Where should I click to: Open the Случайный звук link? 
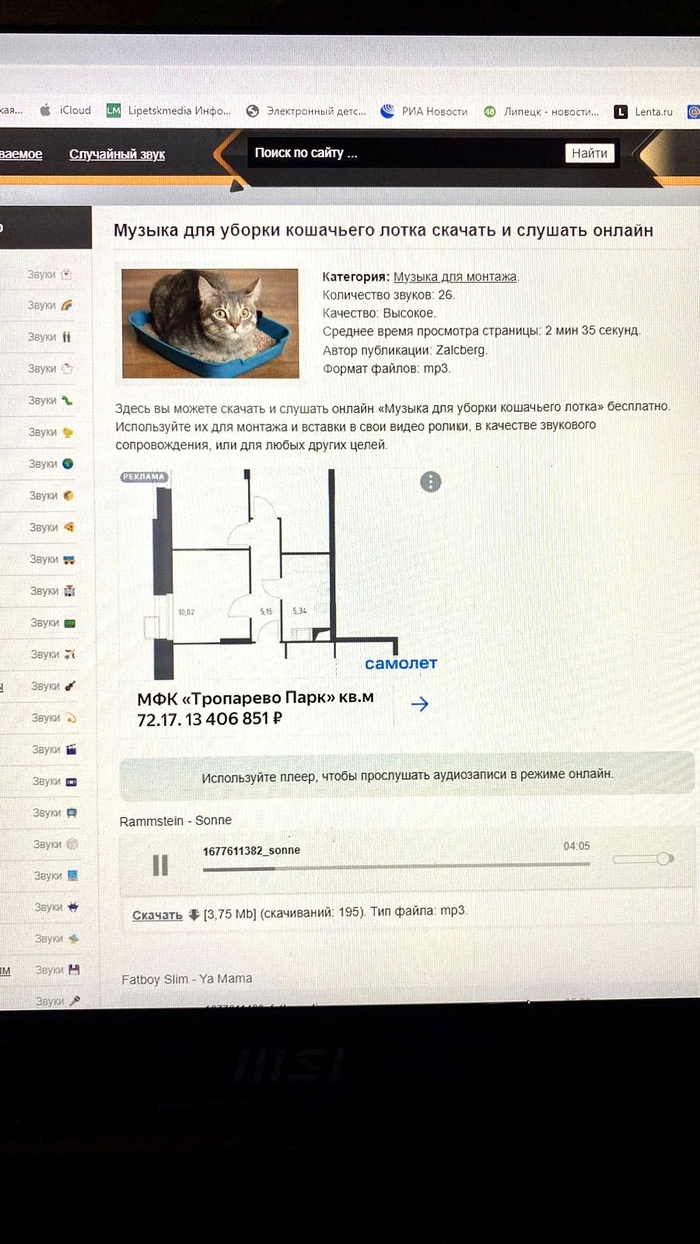(x=117, y=154)
